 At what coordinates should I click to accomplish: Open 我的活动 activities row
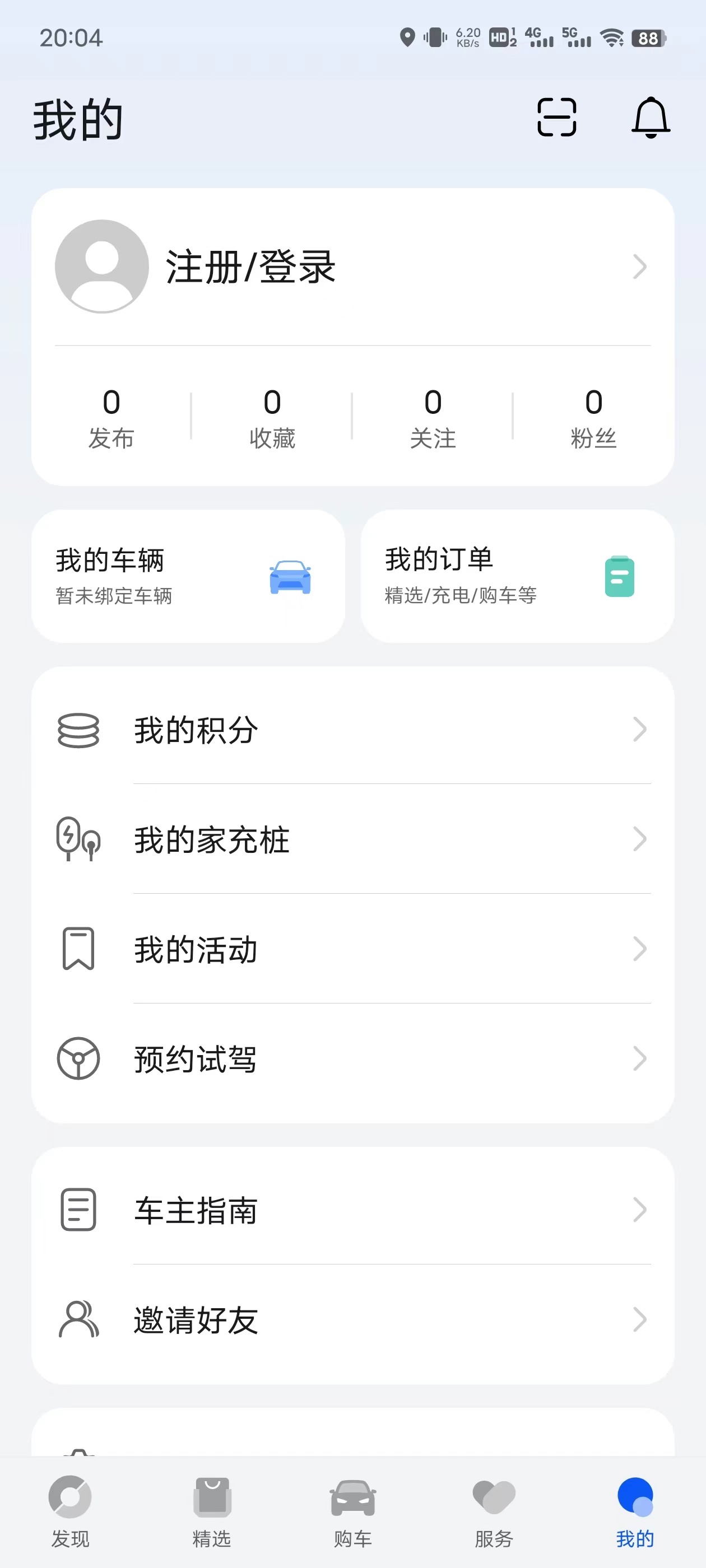pyautogui.click(x=352, y=948)
